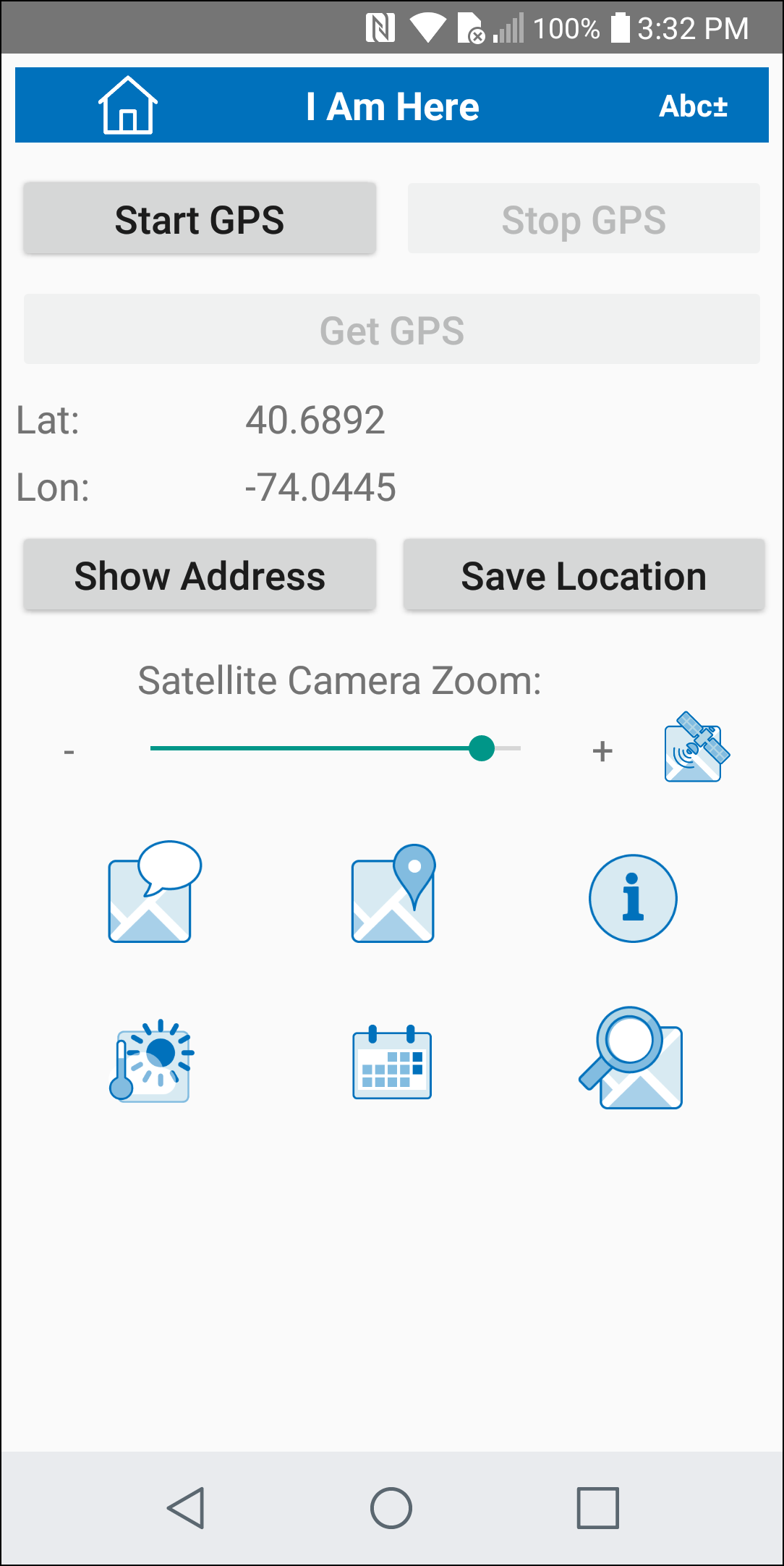Check weather using the thermometer icon
This screenshot has width=784, height=1566.
point(150,1061)
